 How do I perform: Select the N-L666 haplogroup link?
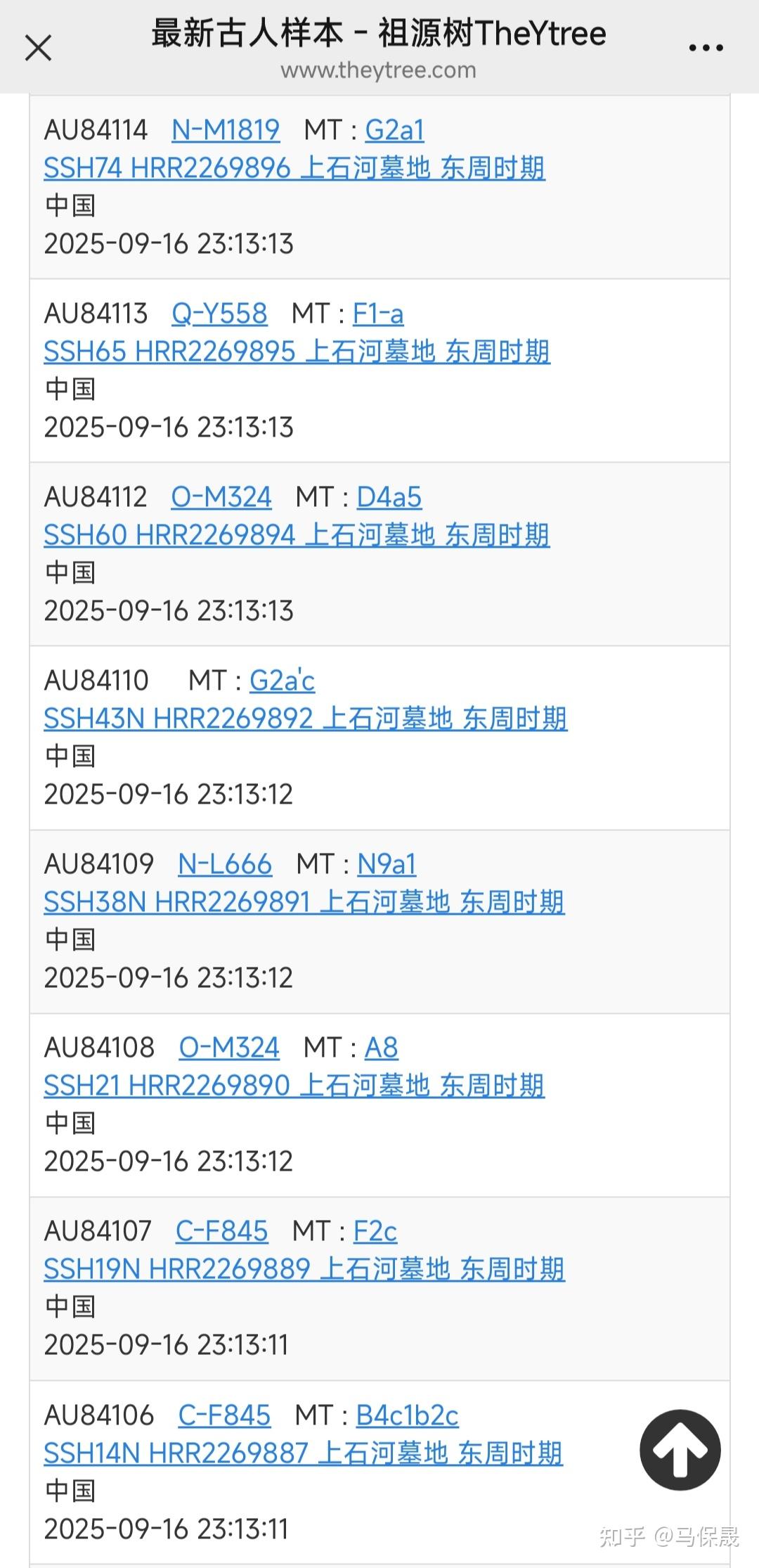(x=226, y=863)
